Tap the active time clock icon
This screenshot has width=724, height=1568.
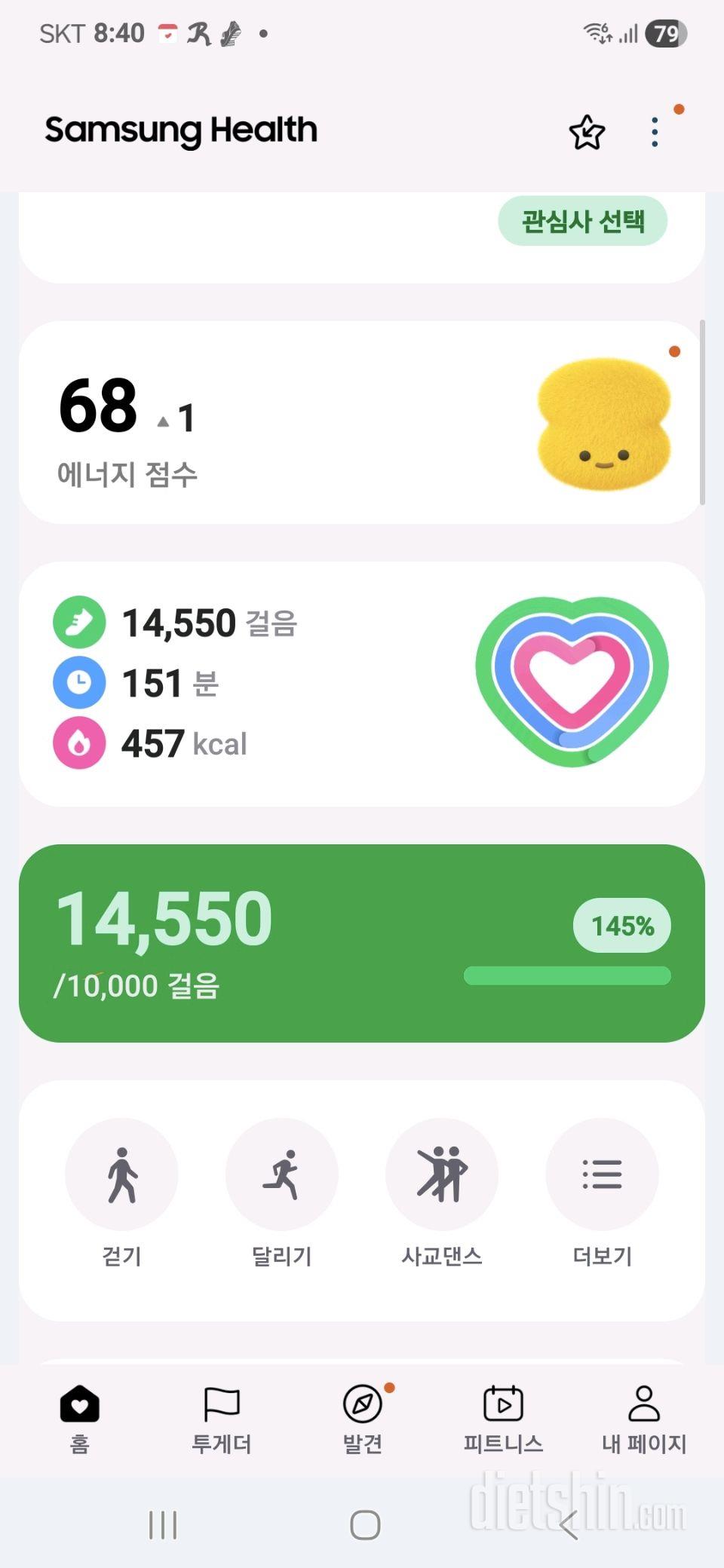[78, 683]
